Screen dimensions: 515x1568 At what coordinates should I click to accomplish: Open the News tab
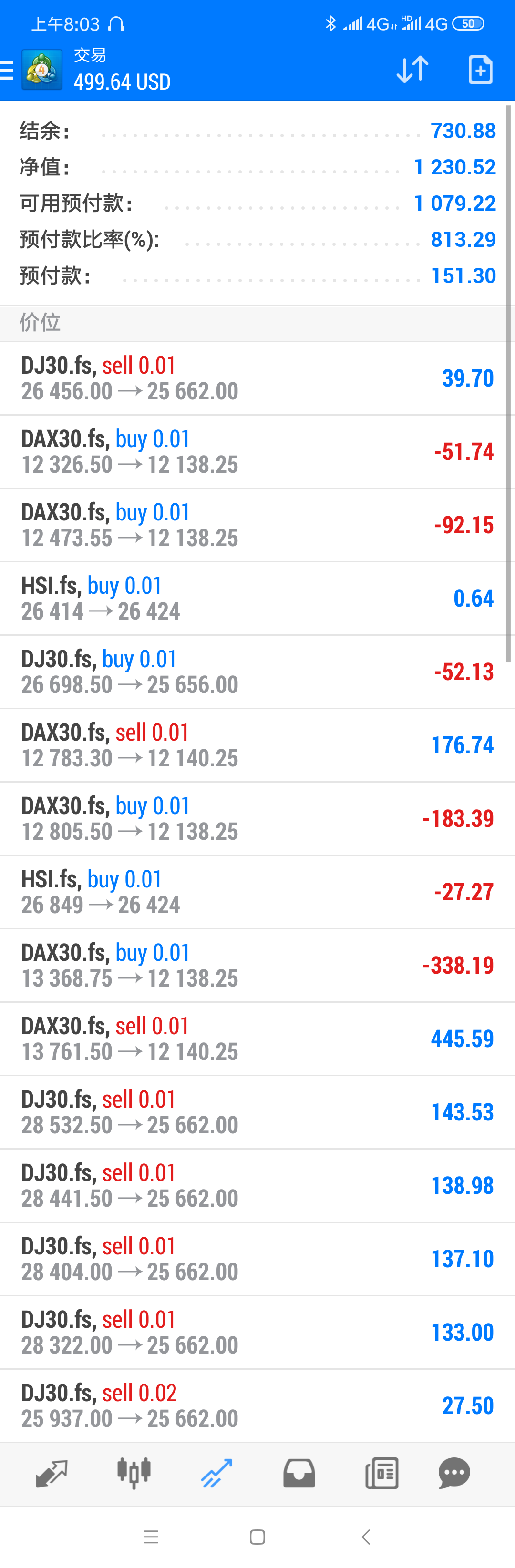(x=381, y=1473)
